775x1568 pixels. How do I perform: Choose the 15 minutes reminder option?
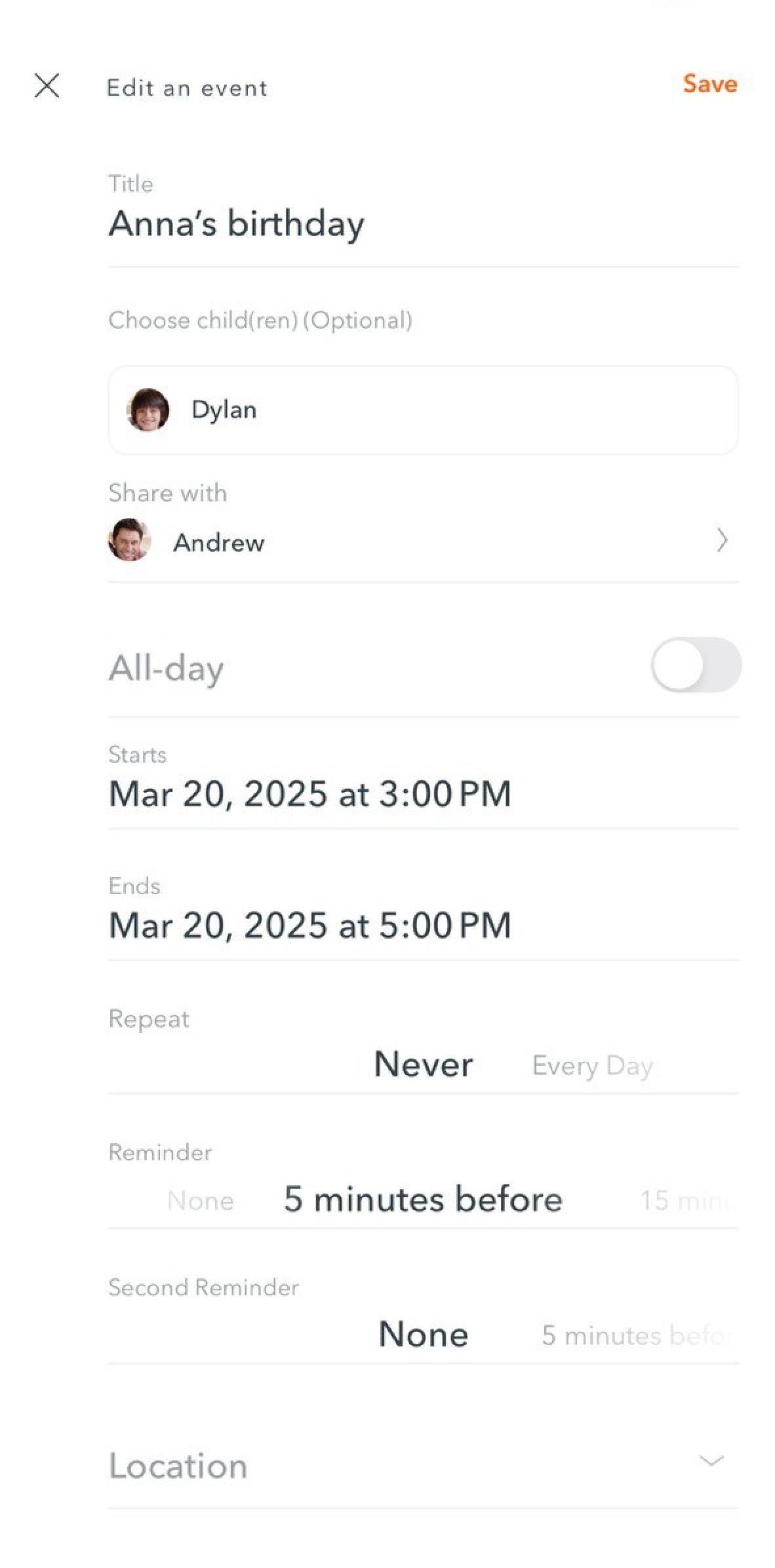(689, 1201)
